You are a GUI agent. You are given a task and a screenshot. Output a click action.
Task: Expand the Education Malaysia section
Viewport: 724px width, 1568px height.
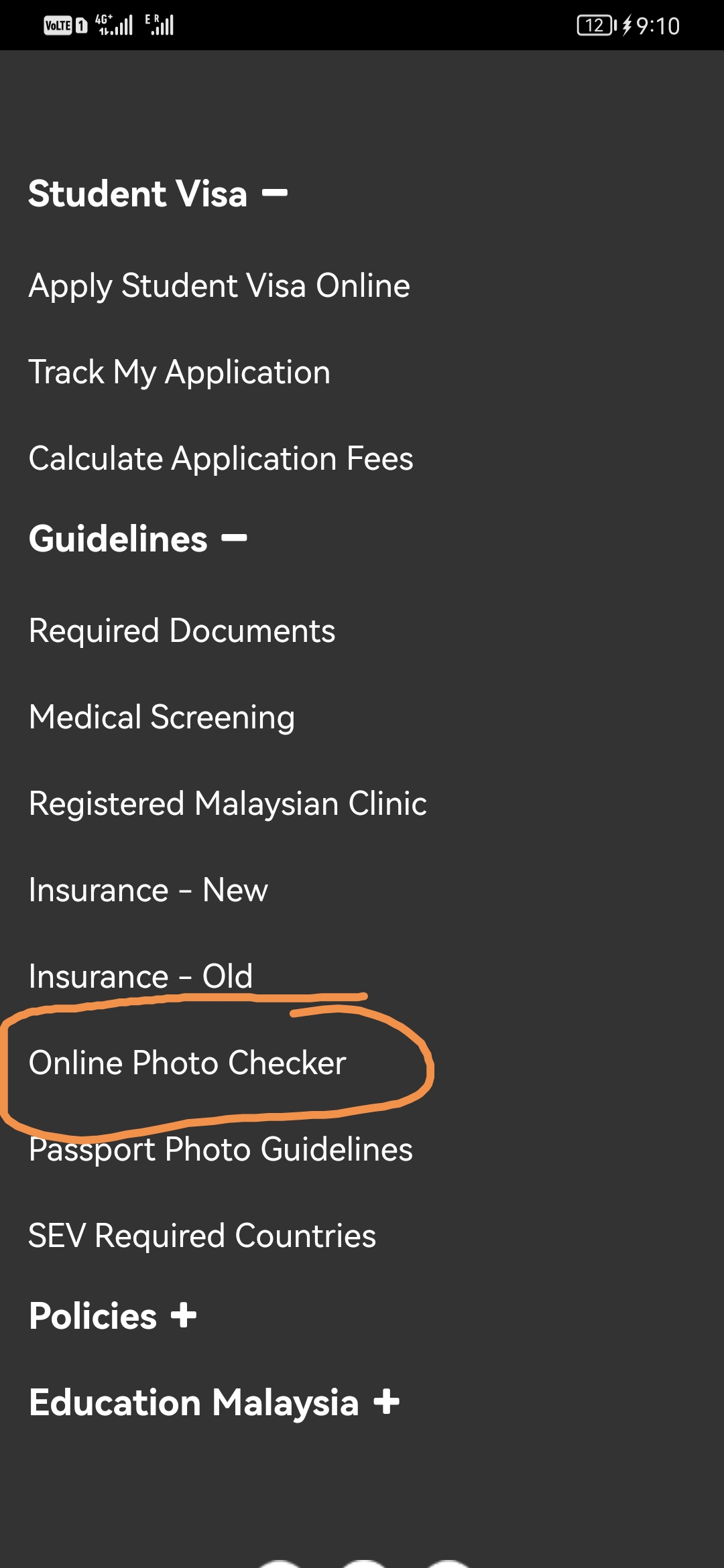click(x=213, y=1402)
